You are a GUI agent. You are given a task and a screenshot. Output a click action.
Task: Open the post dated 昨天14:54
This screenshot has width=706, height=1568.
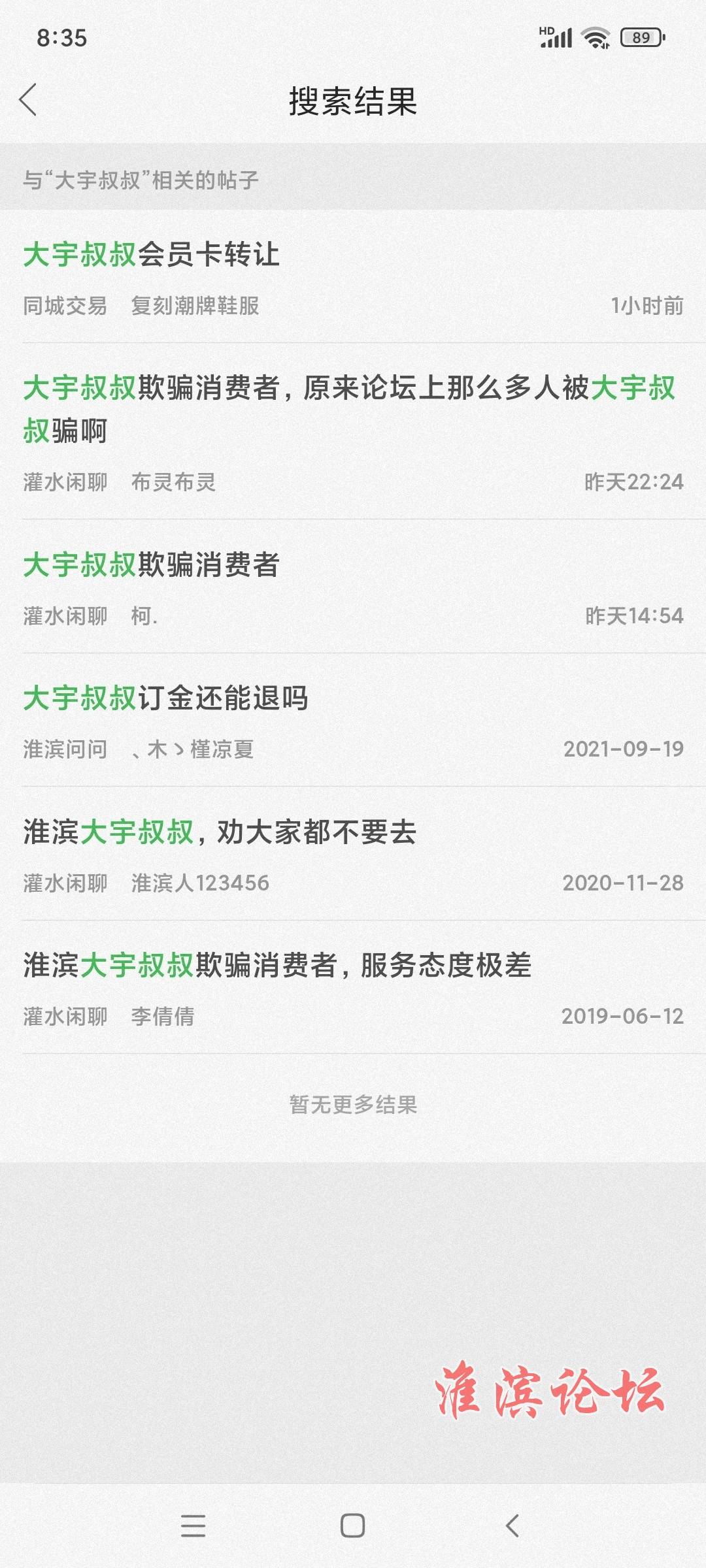coord(353,587)
